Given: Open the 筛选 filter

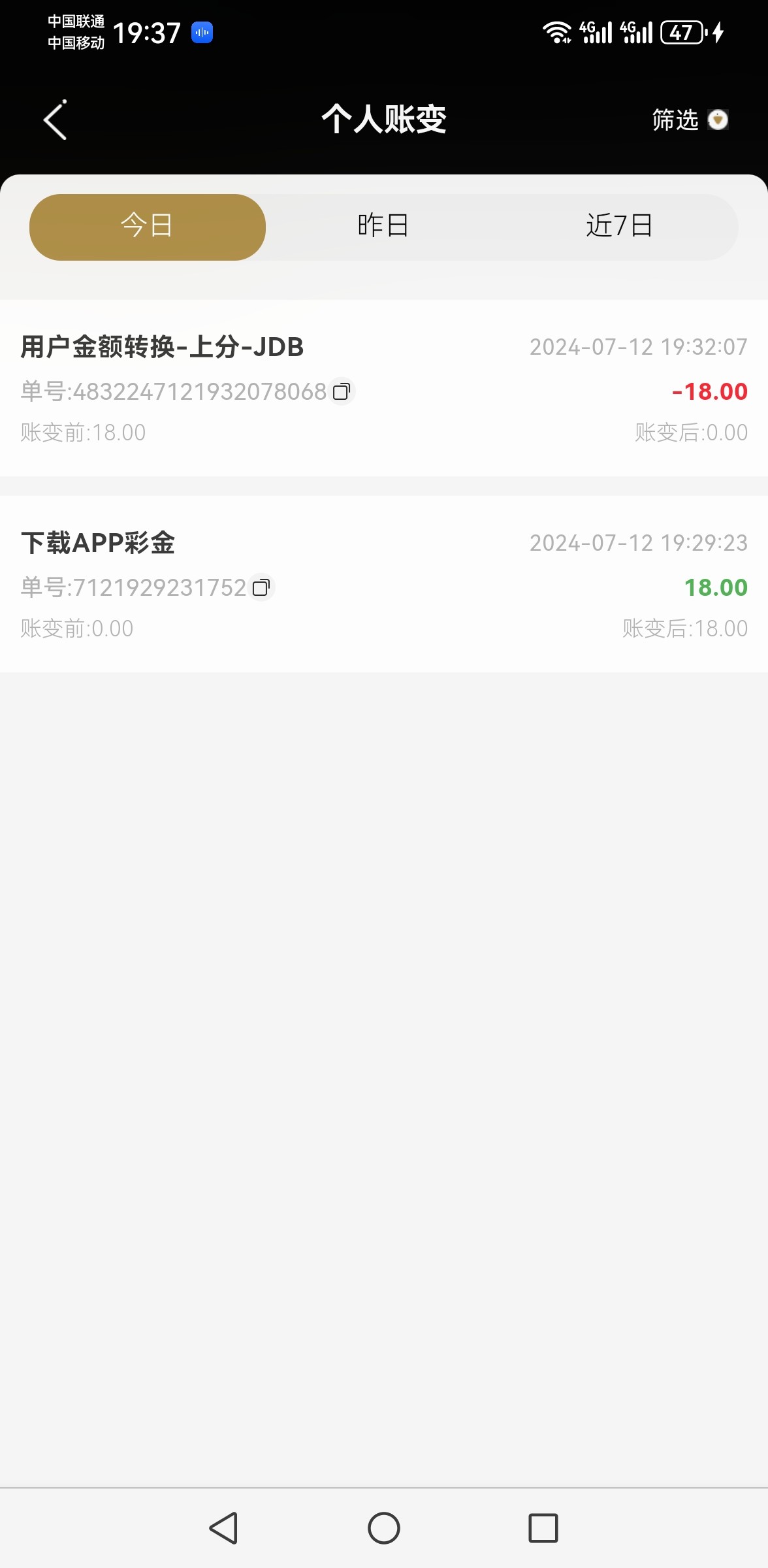Looking at the screenshot, I should (689, 120).
